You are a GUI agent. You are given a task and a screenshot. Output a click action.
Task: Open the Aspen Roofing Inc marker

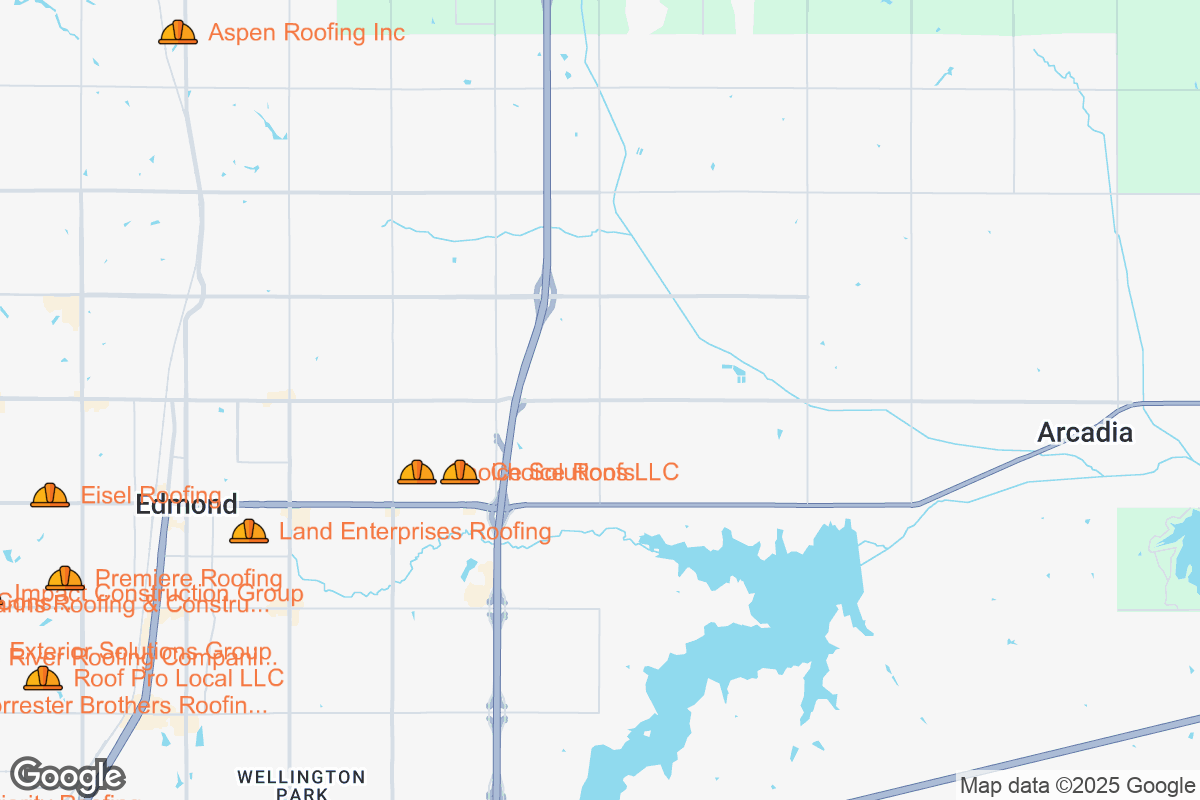tap(178, 33)
